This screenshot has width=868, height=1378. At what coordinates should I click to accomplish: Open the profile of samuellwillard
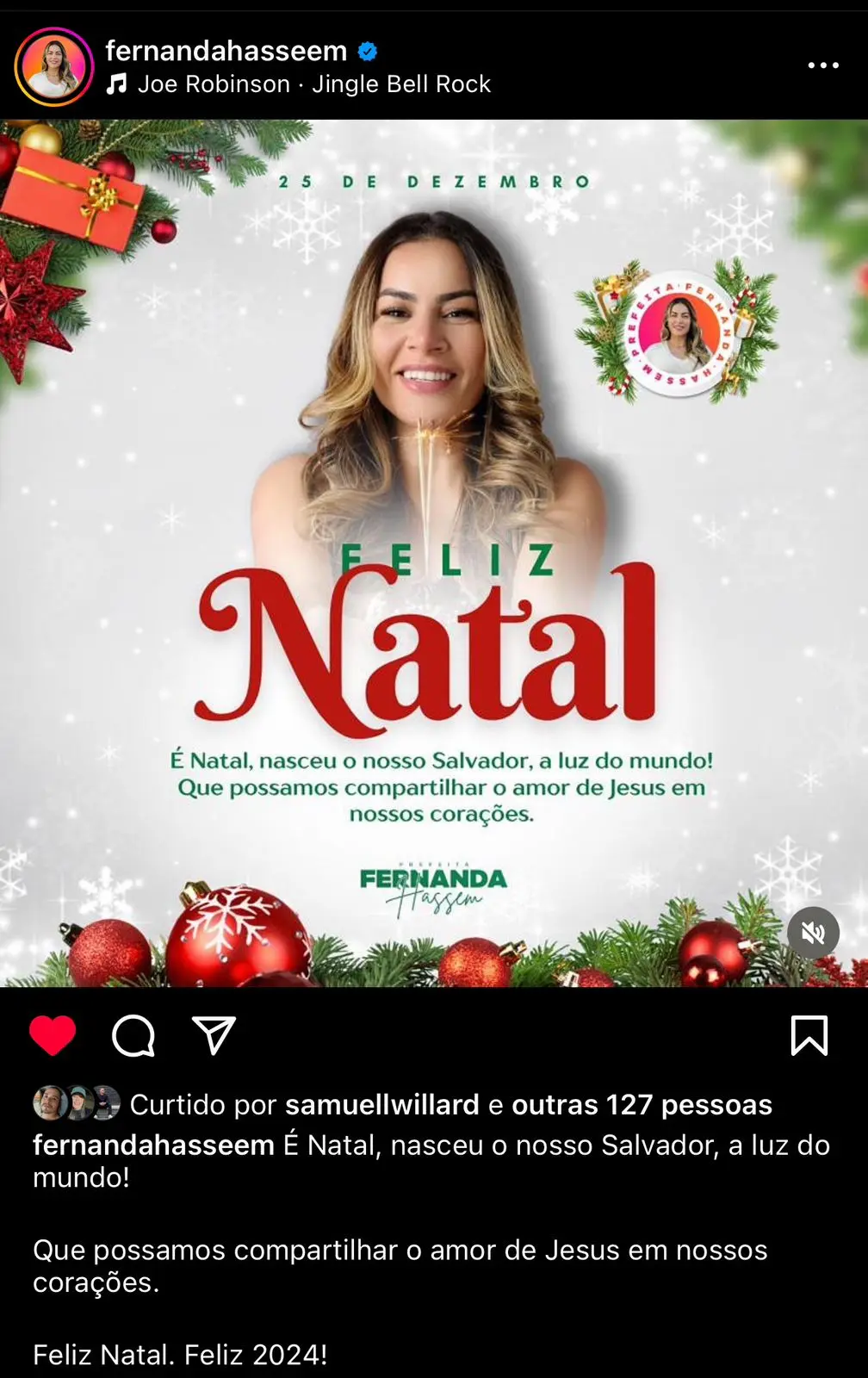tap(381, 1105)
